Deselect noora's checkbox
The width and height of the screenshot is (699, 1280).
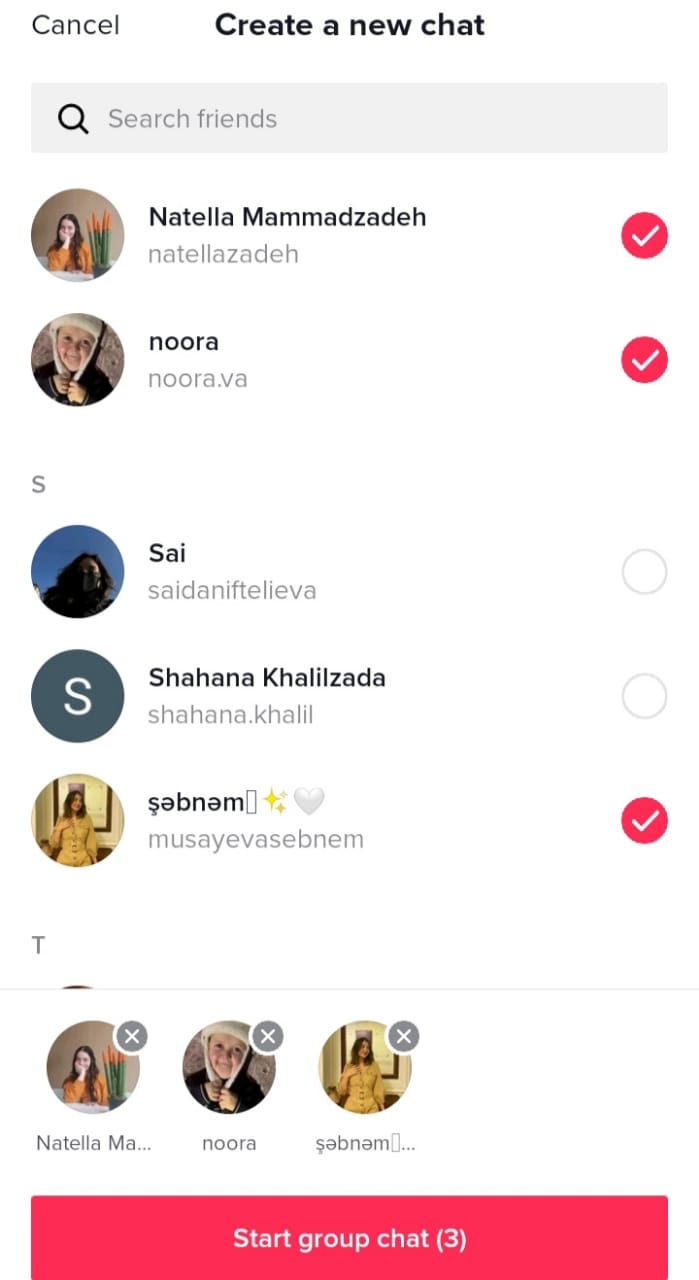pyautogui.click(x=644, y=360)
